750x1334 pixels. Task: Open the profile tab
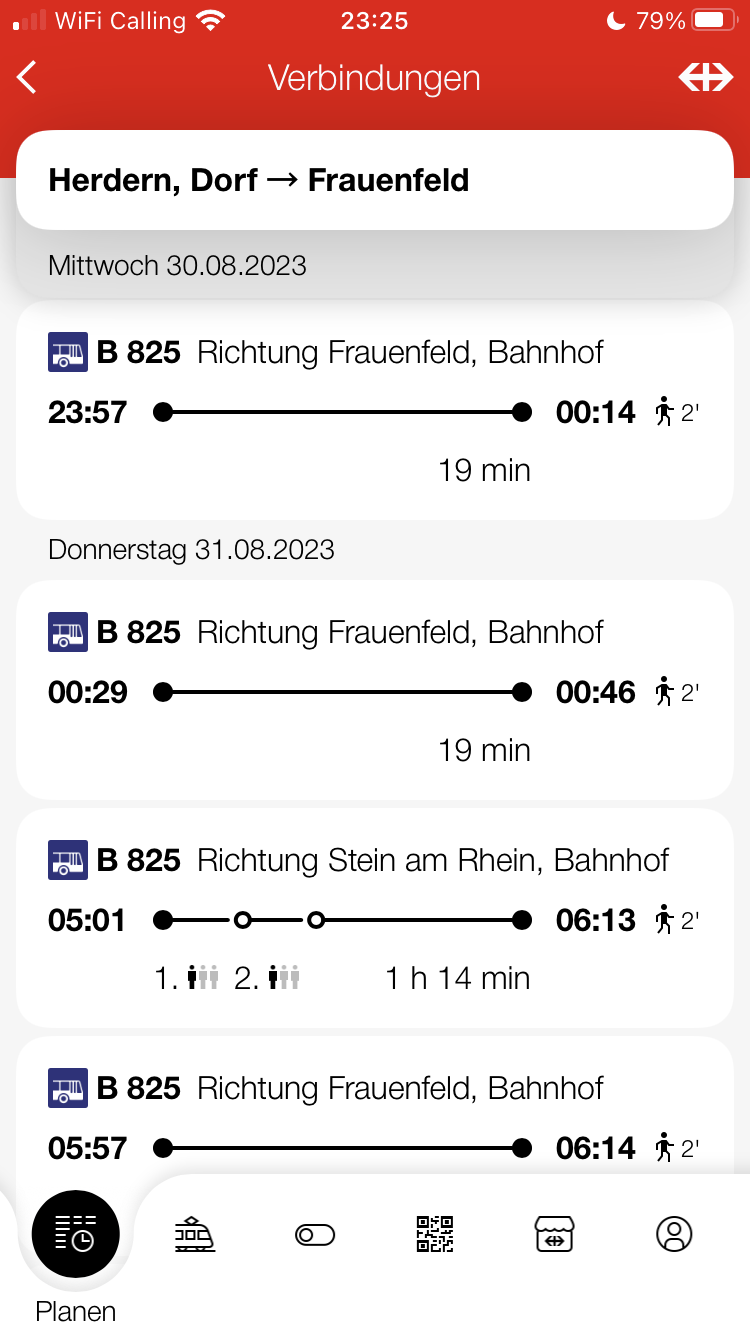coord(674,1235)
